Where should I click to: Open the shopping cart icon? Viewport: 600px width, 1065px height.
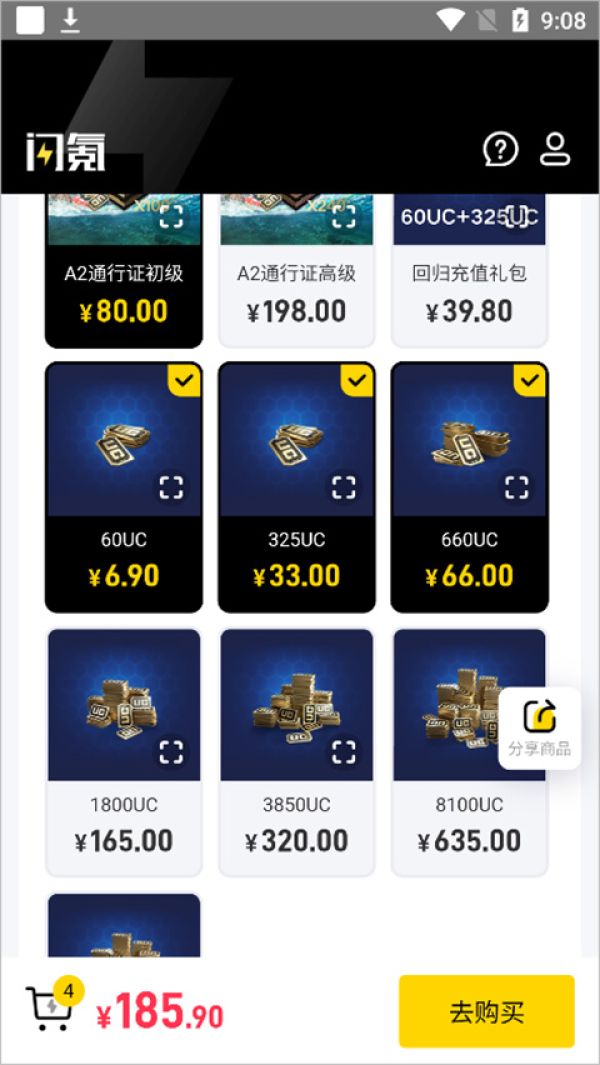[51, 1008]
